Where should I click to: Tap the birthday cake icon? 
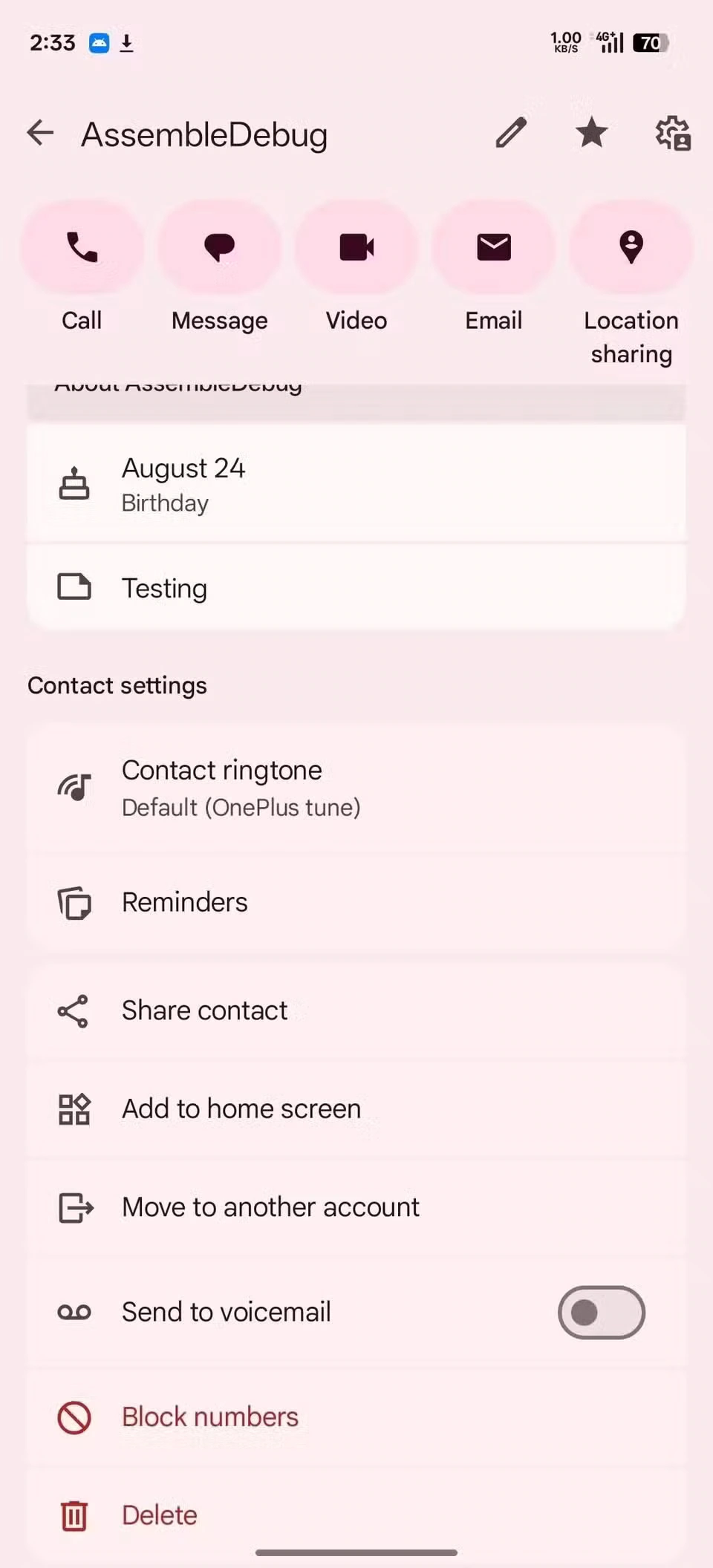[74, 483]
